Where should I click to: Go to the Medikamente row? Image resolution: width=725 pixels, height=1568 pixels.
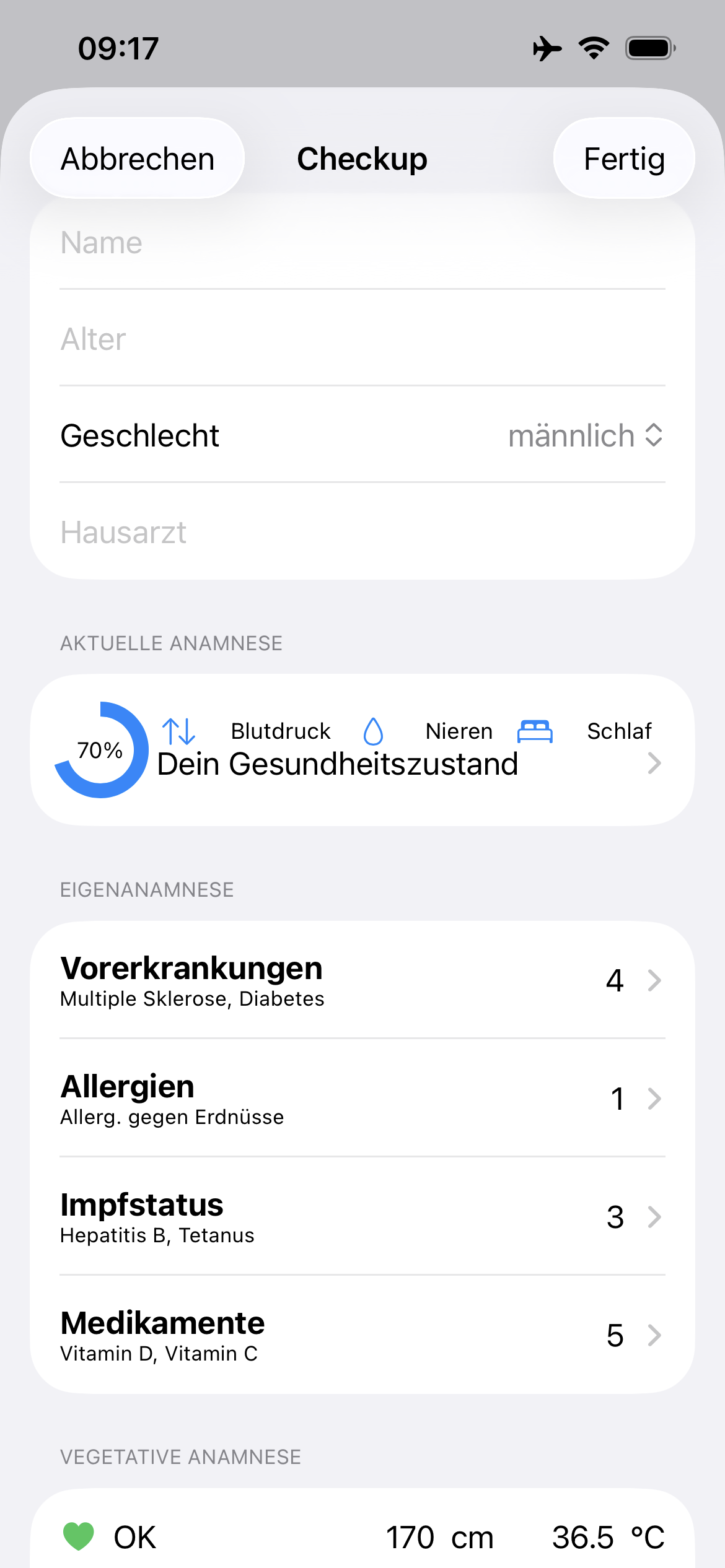tap(362, 1335)
